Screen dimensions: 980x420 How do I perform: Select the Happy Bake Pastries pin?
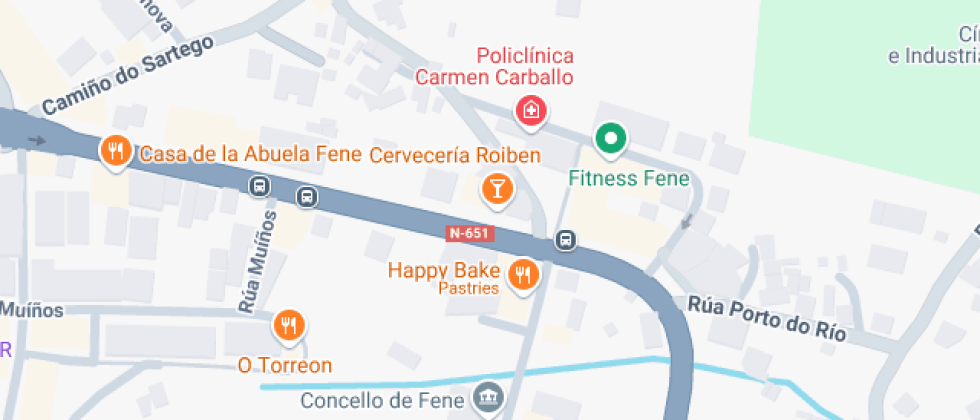click(x=523, y=274)
